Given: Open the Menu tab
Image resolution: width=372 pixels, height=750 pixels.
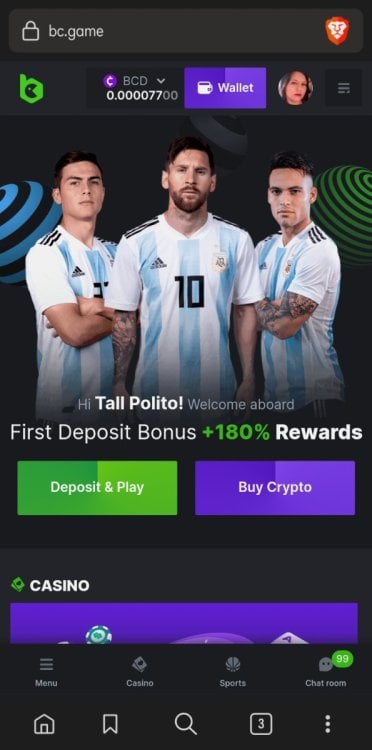Looking at the screenshot, I should (x=46, y=672).
